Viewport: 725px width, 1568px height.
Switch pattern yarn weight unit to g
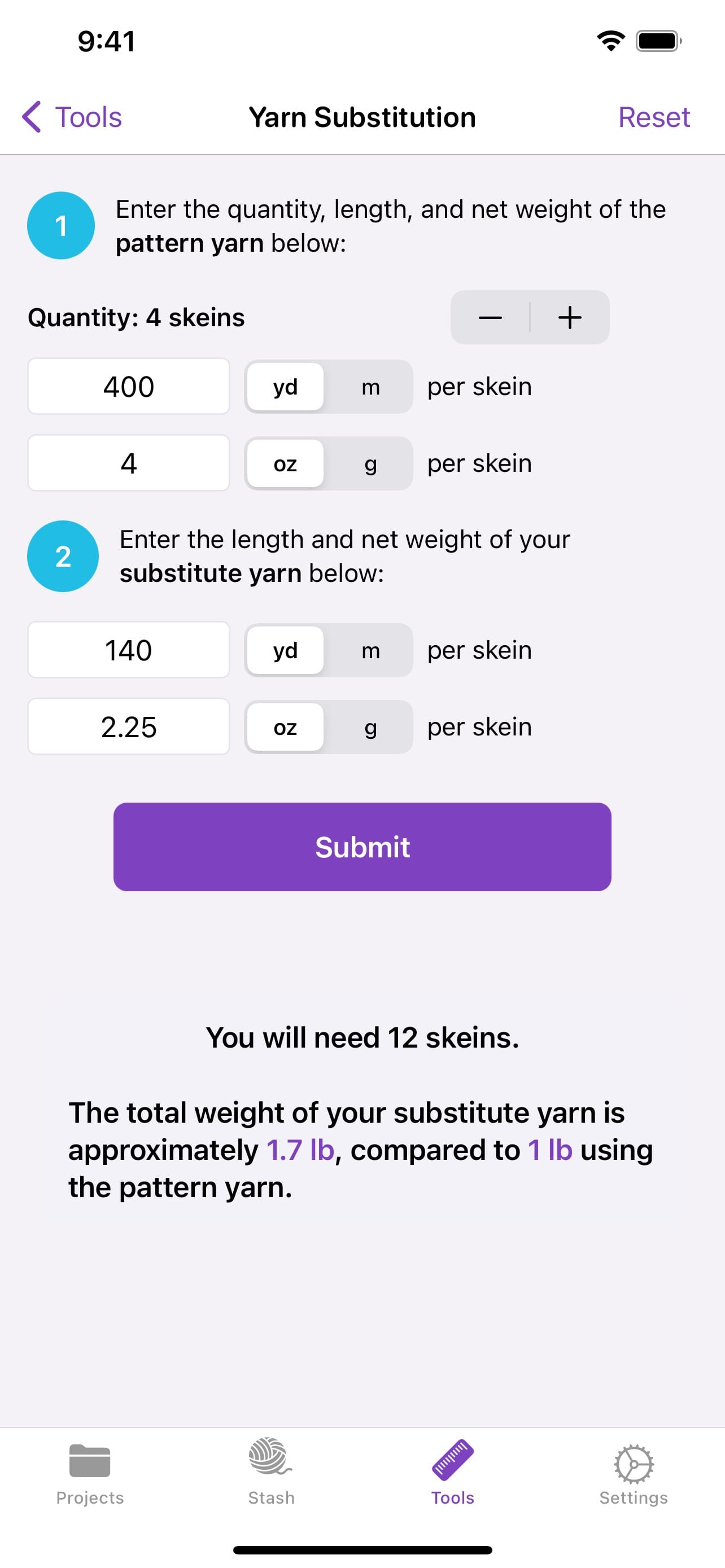click(x=370, y=463)
